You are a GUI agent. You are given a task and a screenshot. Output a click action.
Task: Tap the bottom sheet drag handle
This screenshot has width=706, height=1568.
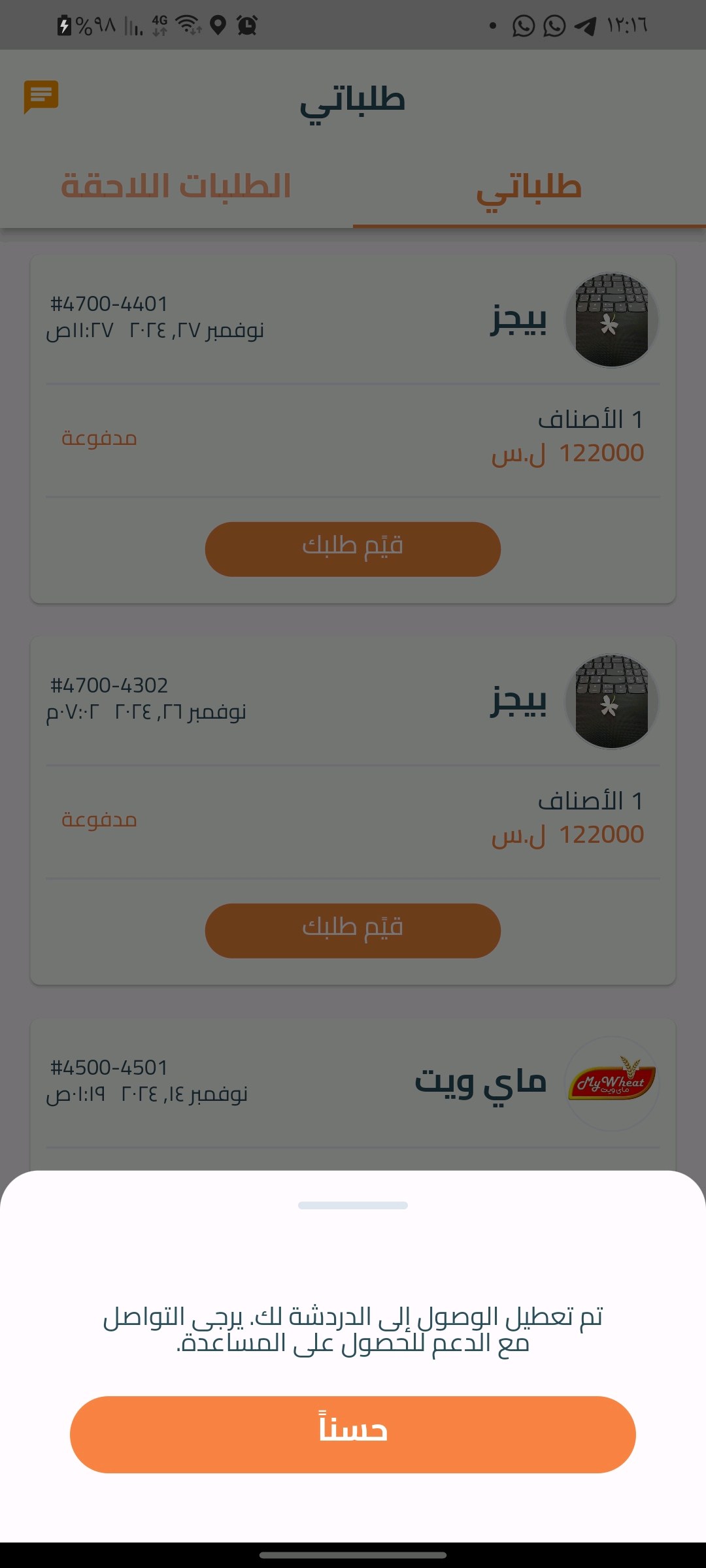(x=353, y=1205)
